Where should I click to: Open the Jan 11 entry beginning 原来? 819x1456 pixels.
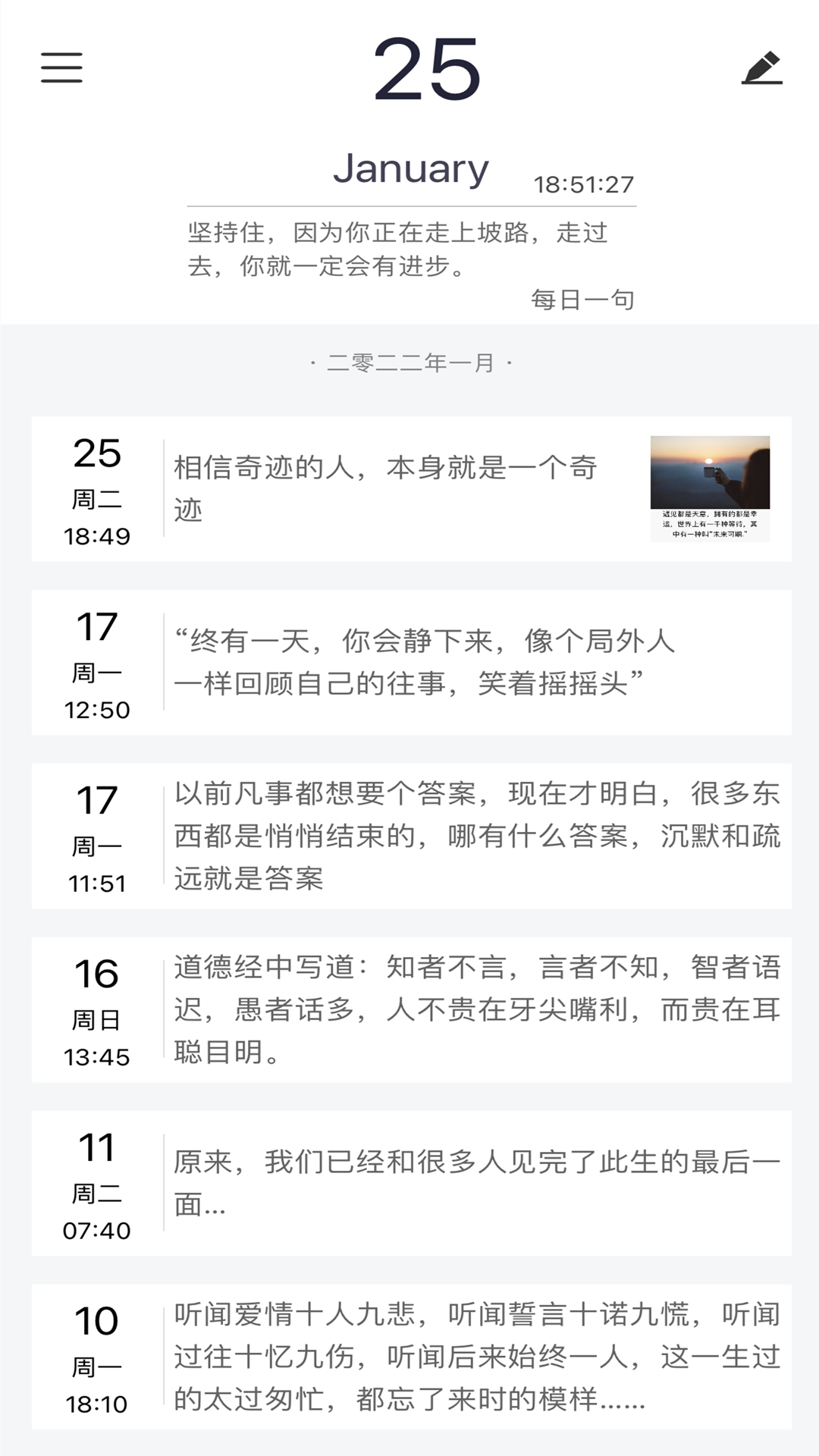[x=476, y=1183]
